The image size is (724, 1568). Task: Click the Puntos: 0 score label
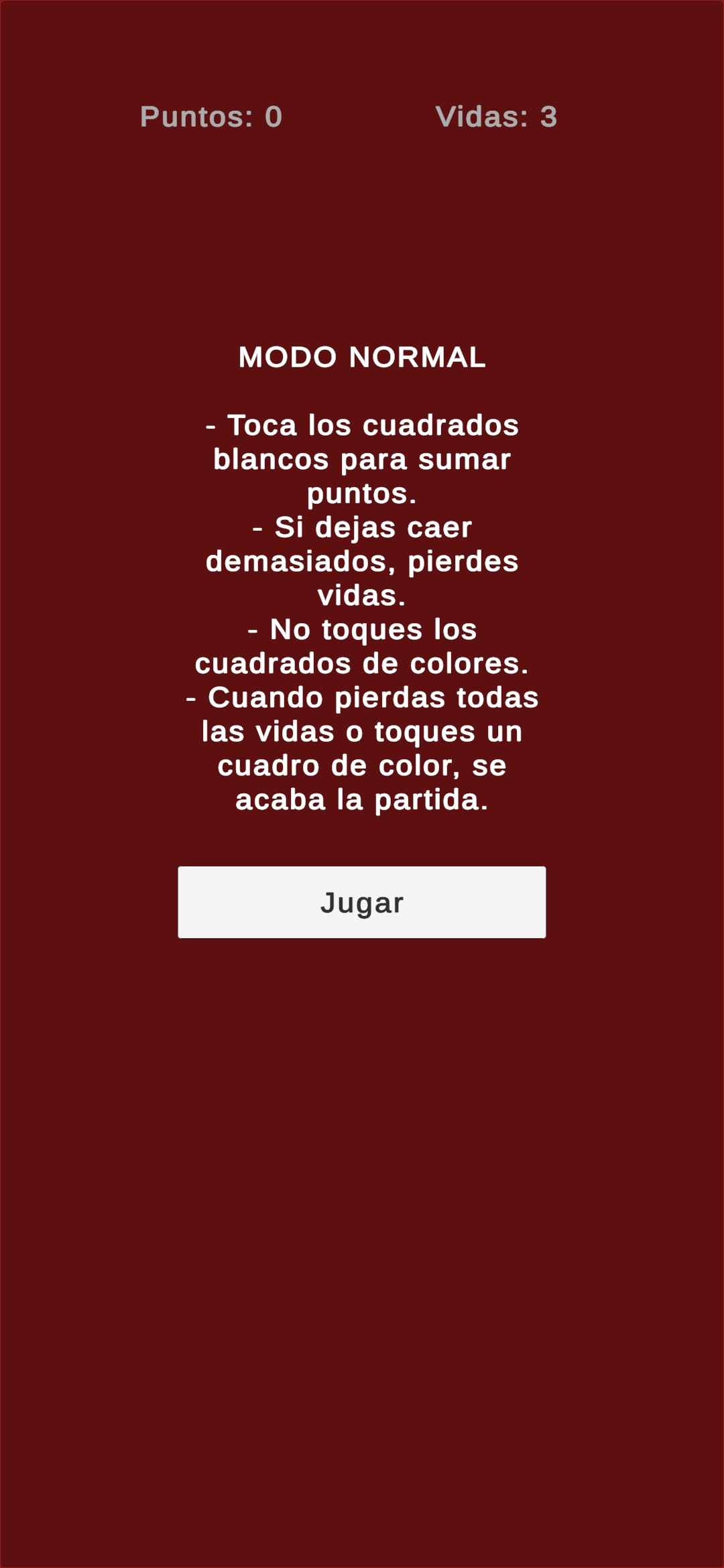(210, 117)
